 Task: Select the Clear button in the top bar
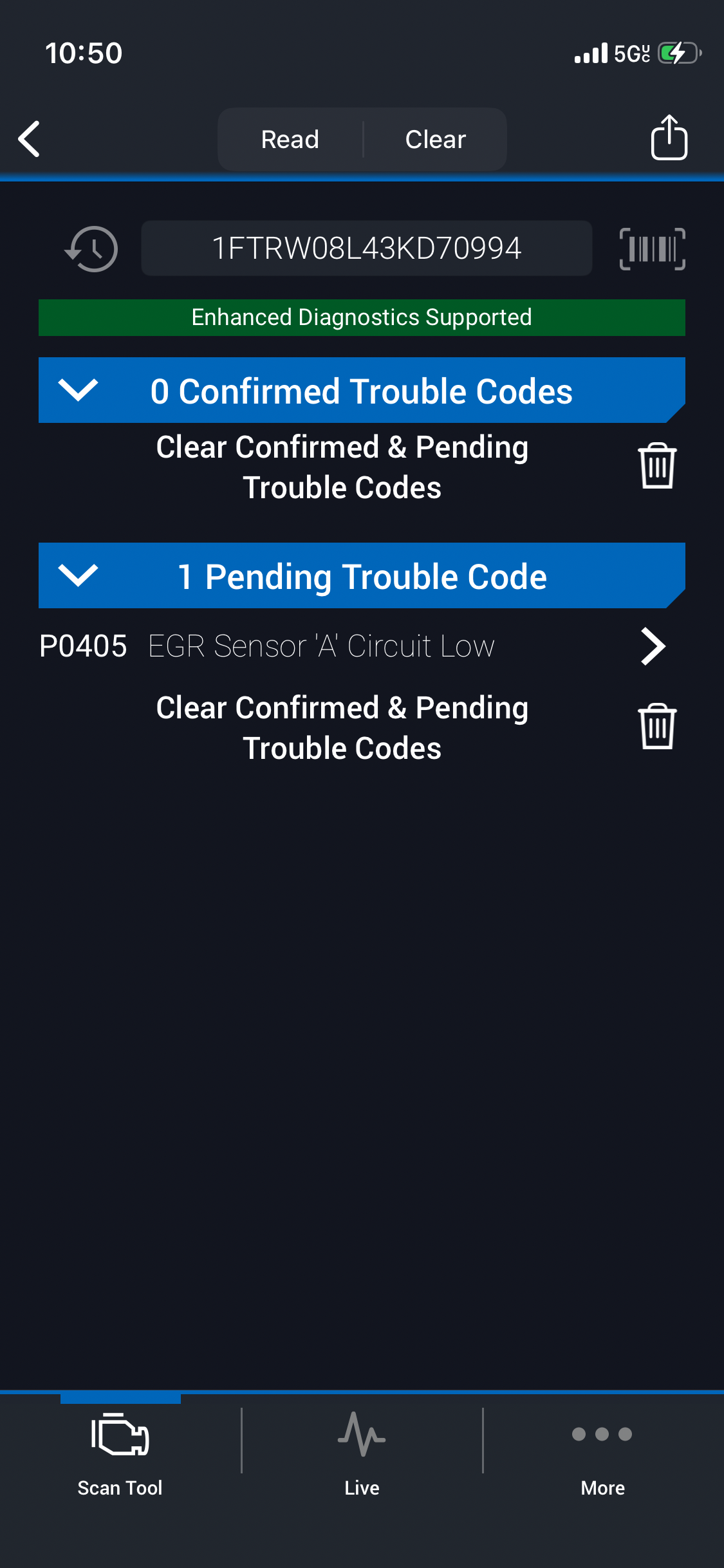(435, 139)
